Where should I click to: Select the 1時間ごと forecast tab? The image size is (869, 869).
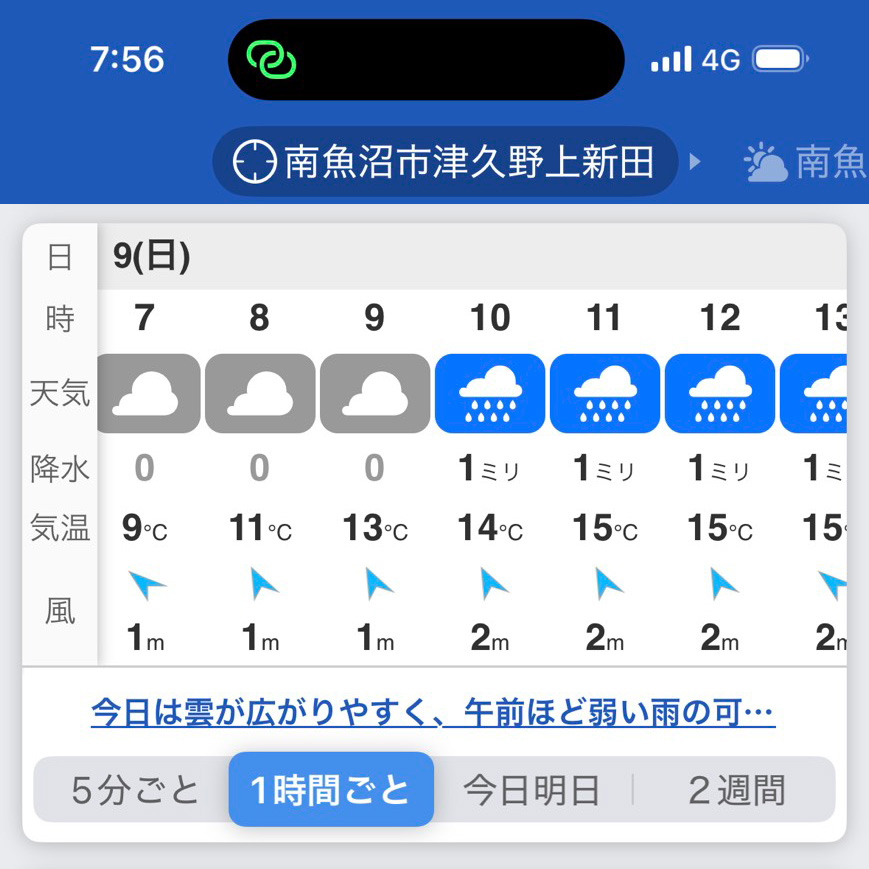[x=331, y=790]
